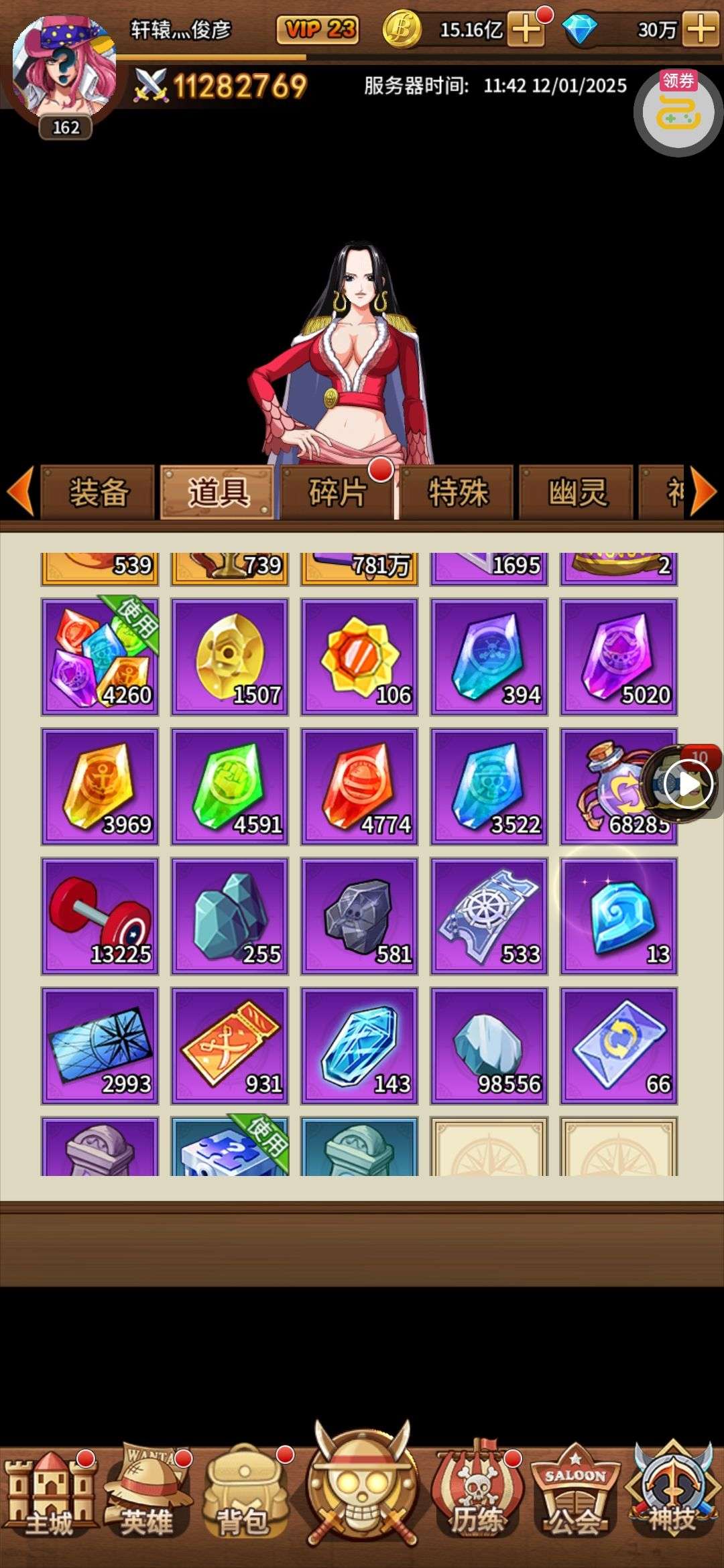This screenshot has height=1568, width=724.
Task: Switch to the 特殊 tab
Action: tap(458, 493)
